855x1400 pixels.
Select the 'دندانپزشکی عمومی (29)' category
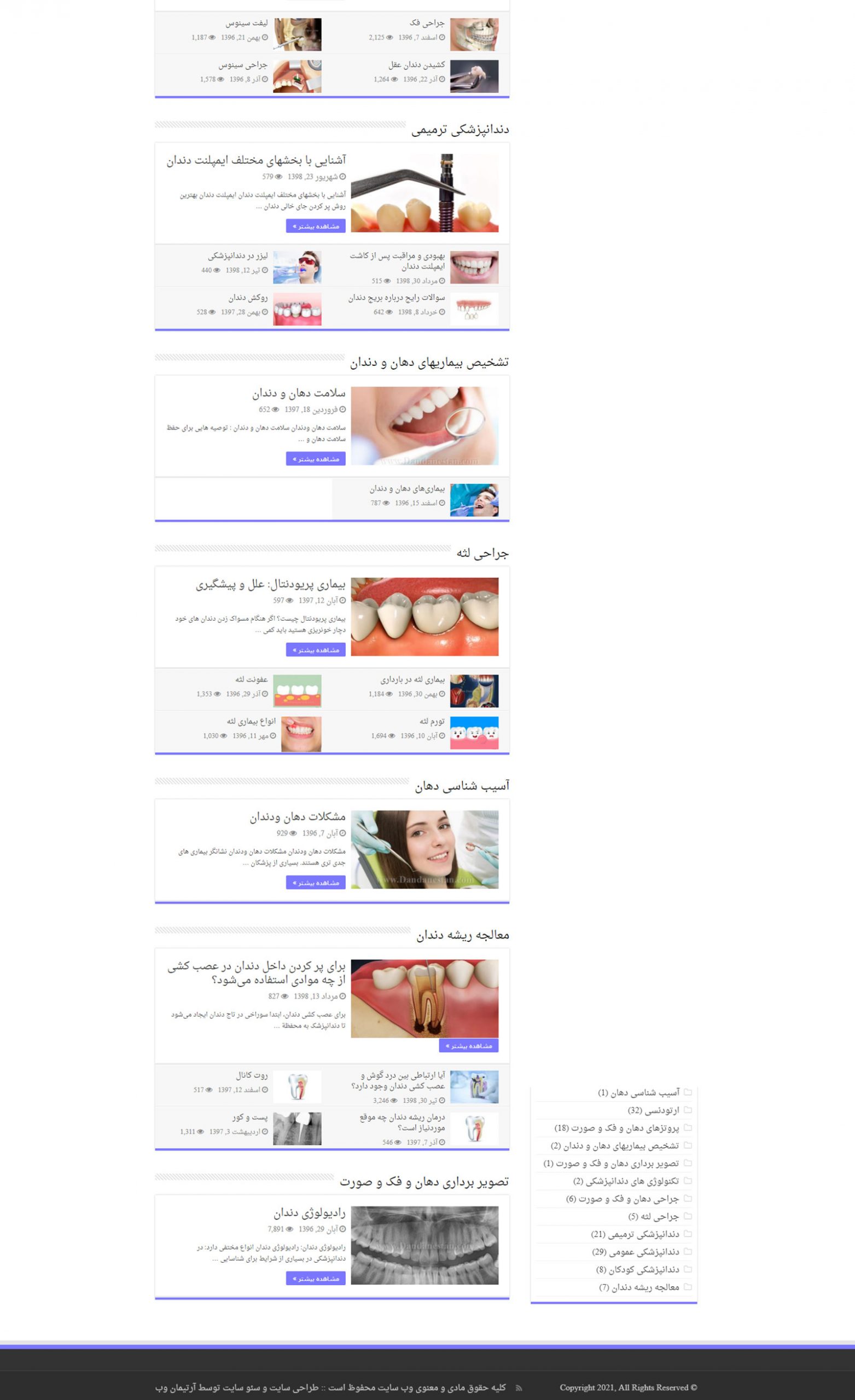pos(635,1252)
